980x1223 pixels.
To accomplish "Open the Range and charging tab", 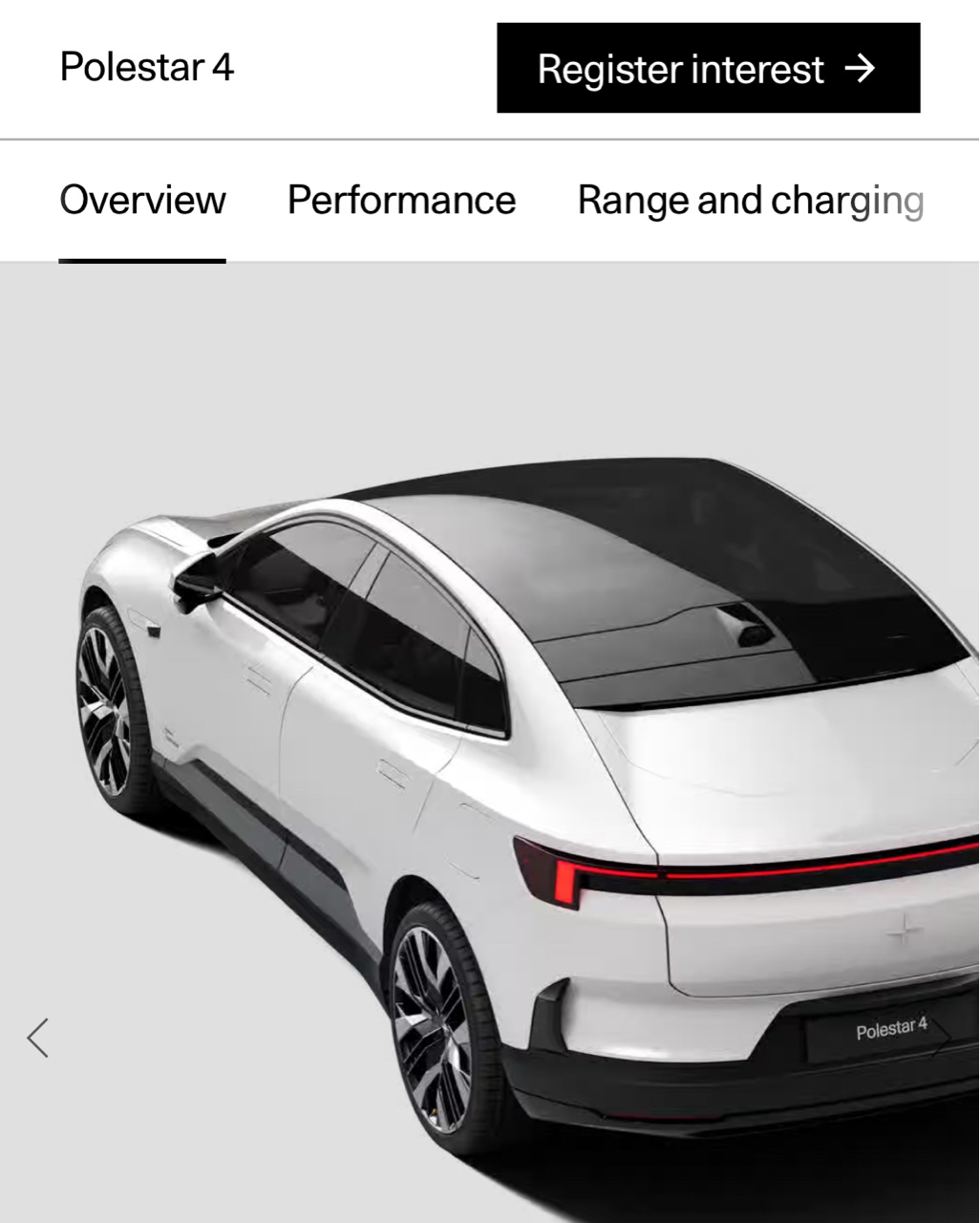I will coord(750,201).
